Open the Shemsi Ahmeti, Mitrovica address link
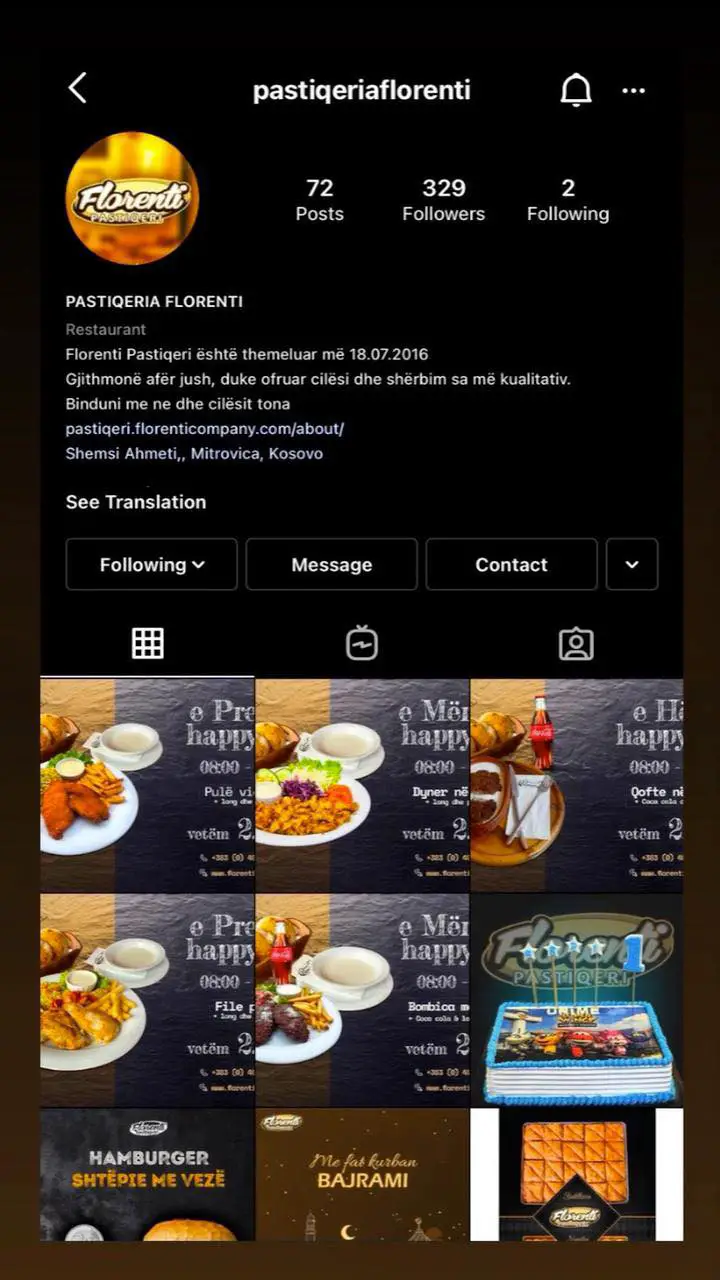720x1280 pixels. pyautogui.click(x=194, y=453)
